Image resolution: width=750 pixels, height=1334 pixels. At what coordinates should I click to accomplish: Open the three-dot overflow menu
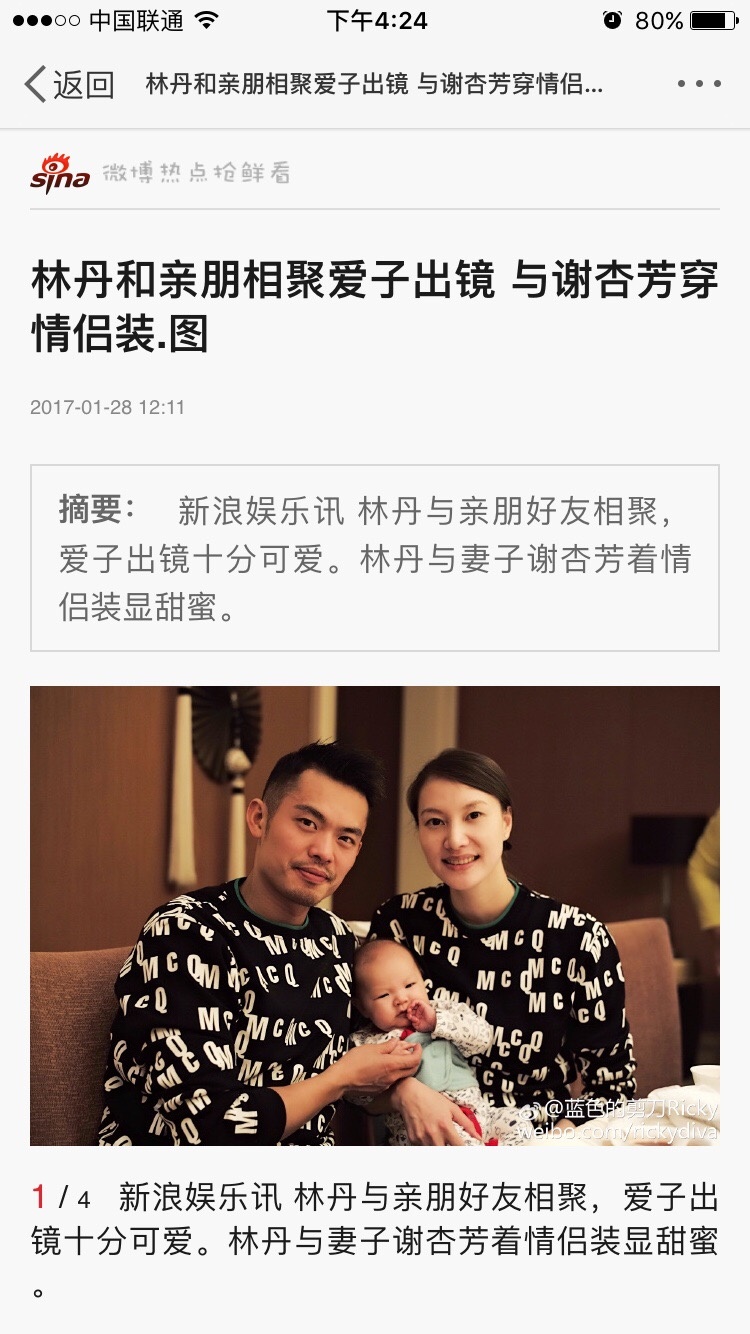[699, 85]
